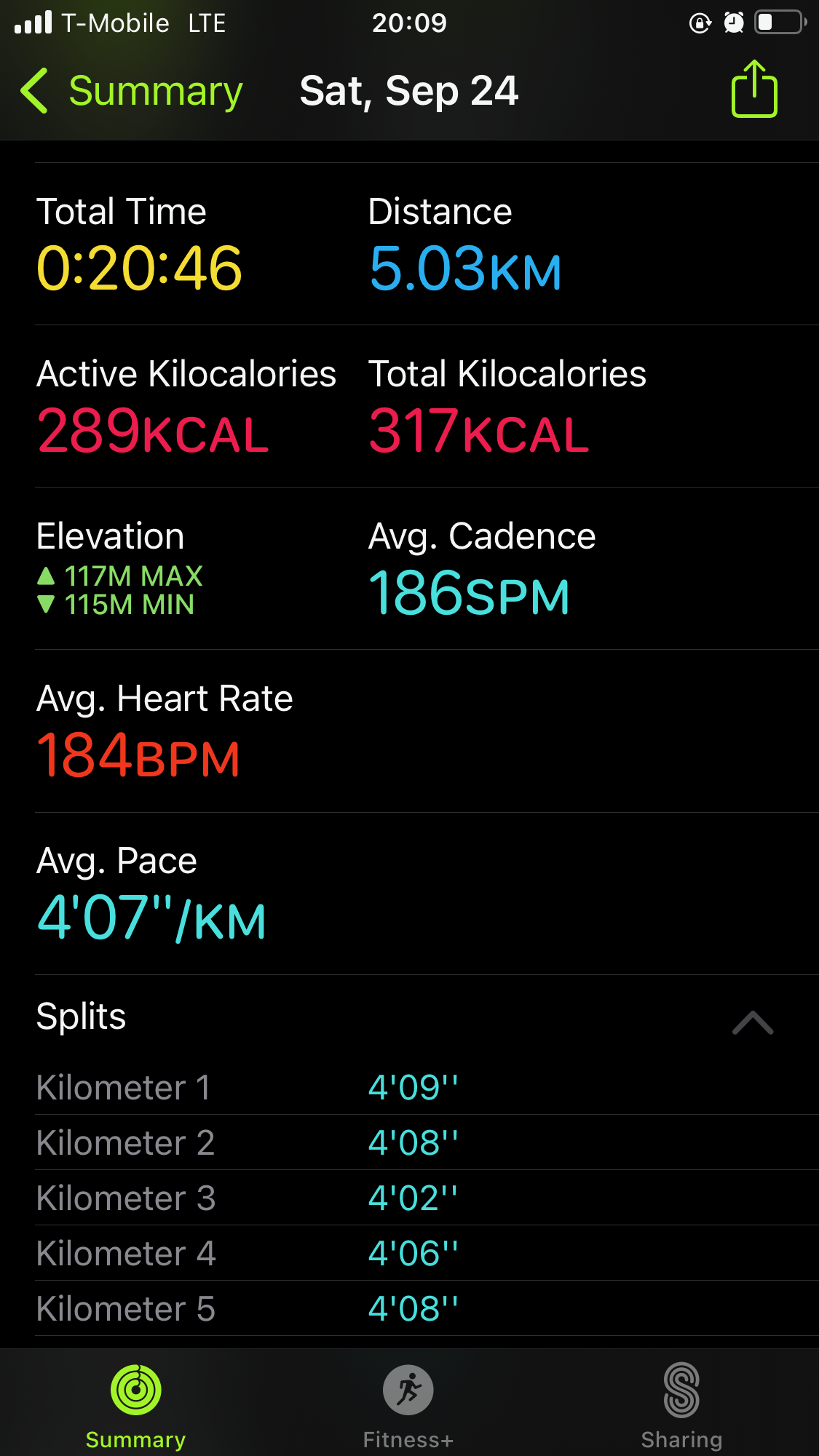
Task: Collapse the Splits section
Action: click(x=753, y=1022)
